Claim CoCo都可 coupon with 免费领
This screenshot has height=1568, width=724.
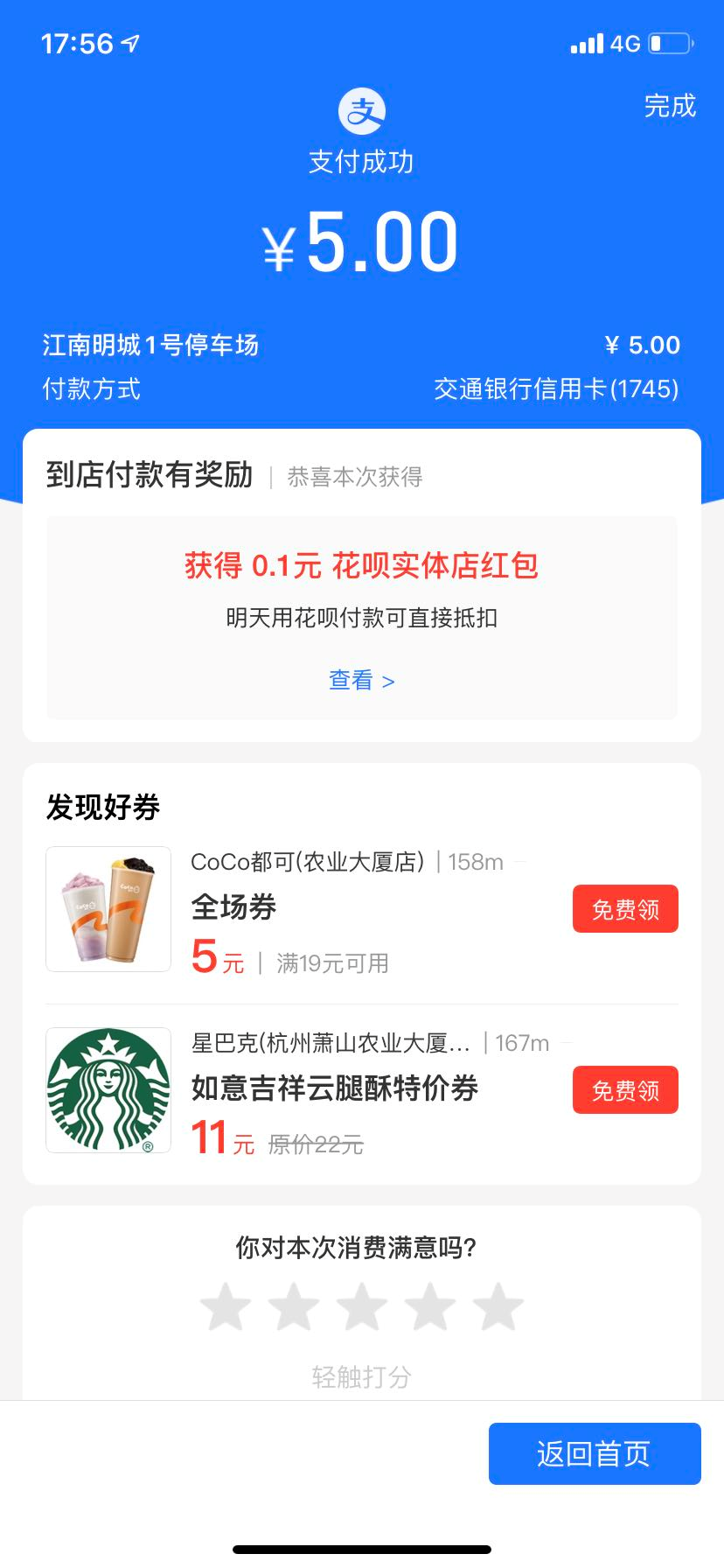(x=625, y=909)
